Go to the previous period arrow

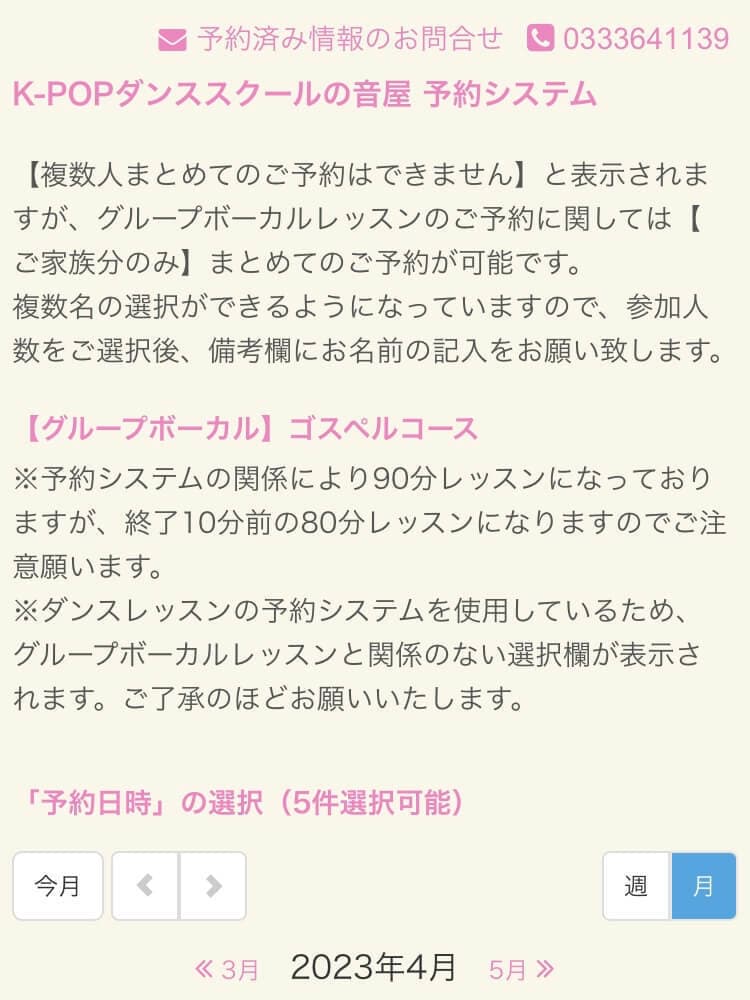pos(145,886)
